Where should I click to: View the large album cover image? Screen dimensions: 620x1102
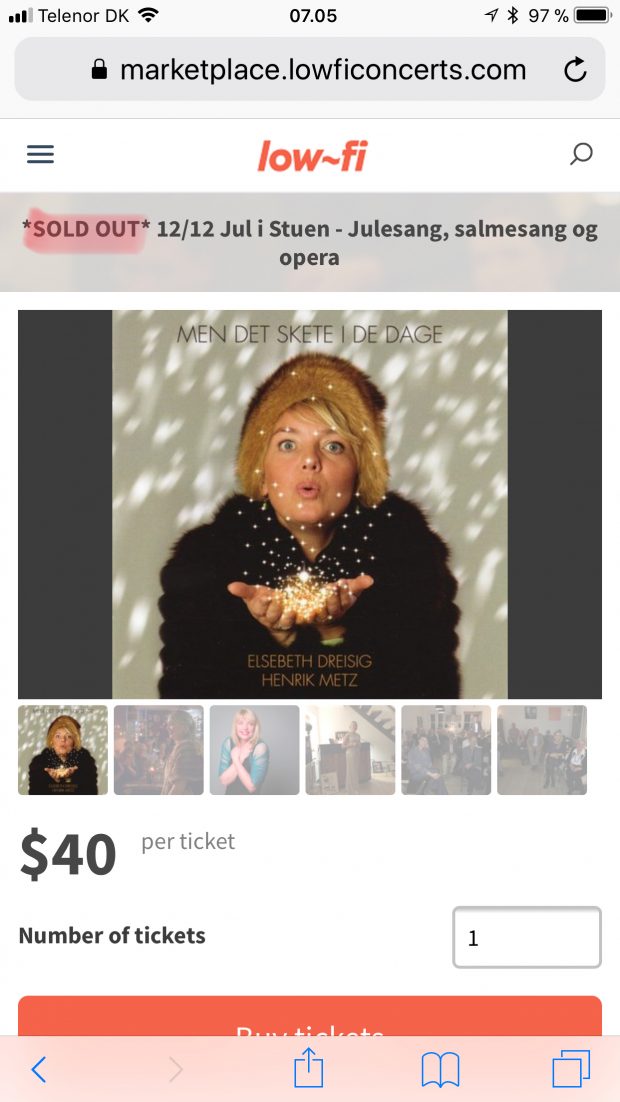coord(310,503)
